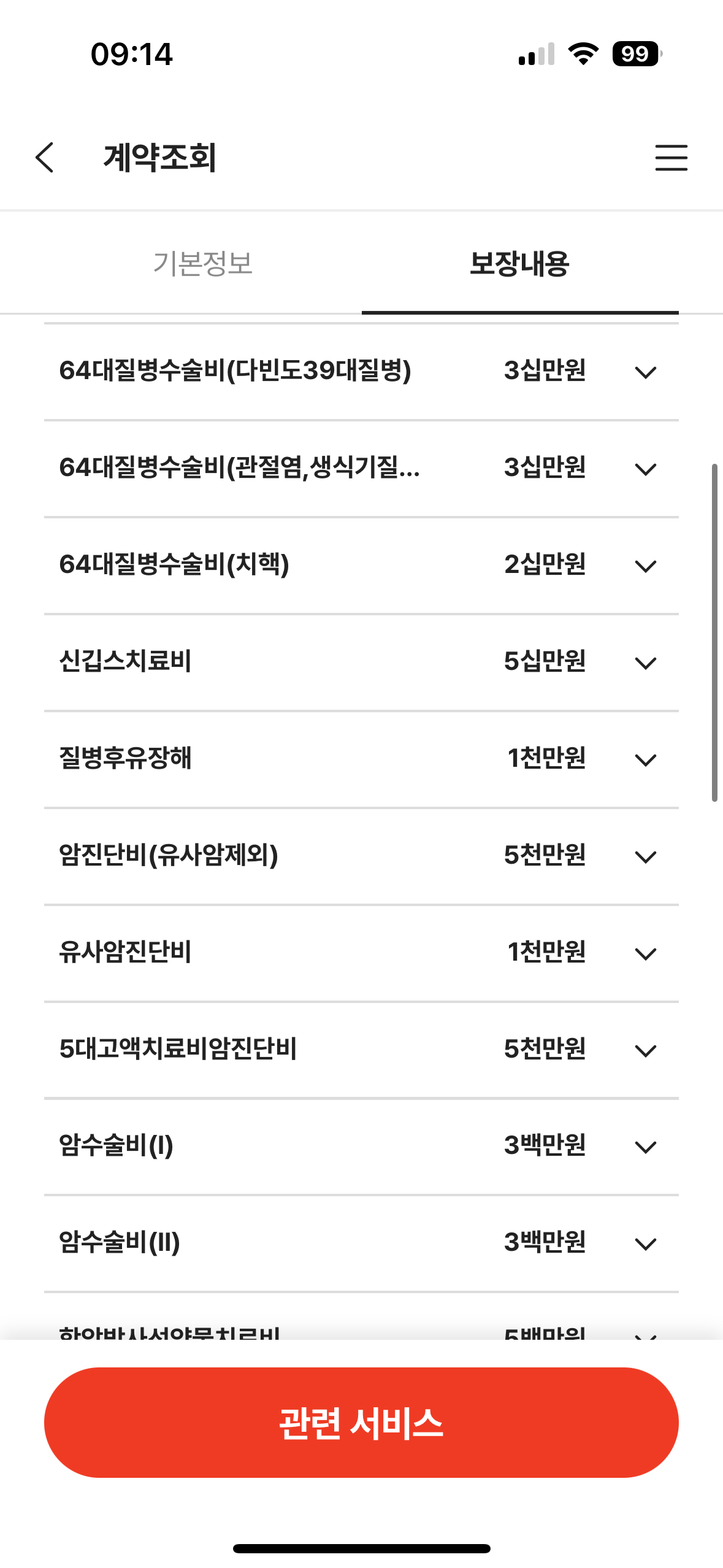
Task: Select the 보장내용 tab
Action: (x=520, y=264)
